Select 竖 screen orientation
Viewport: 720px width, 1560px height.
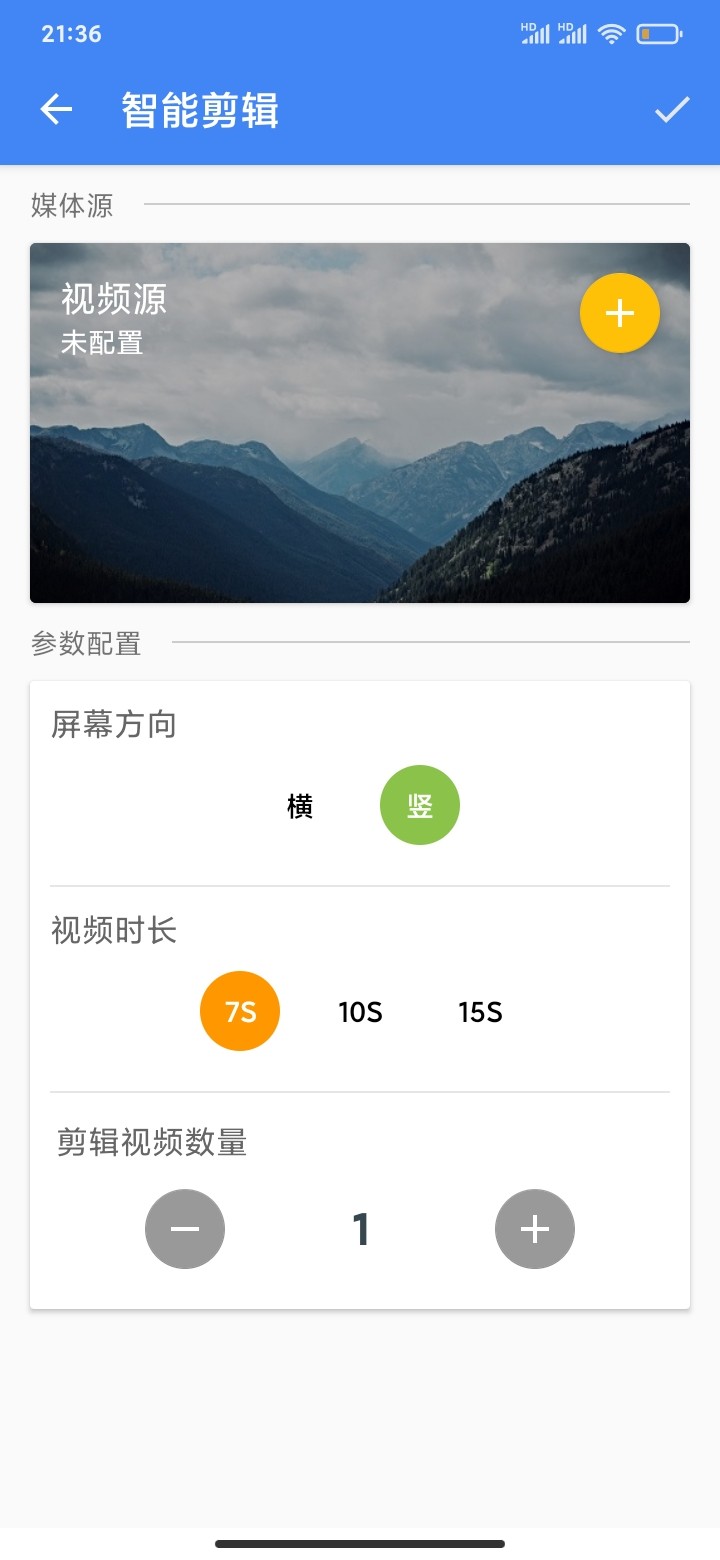pos(420,806)
